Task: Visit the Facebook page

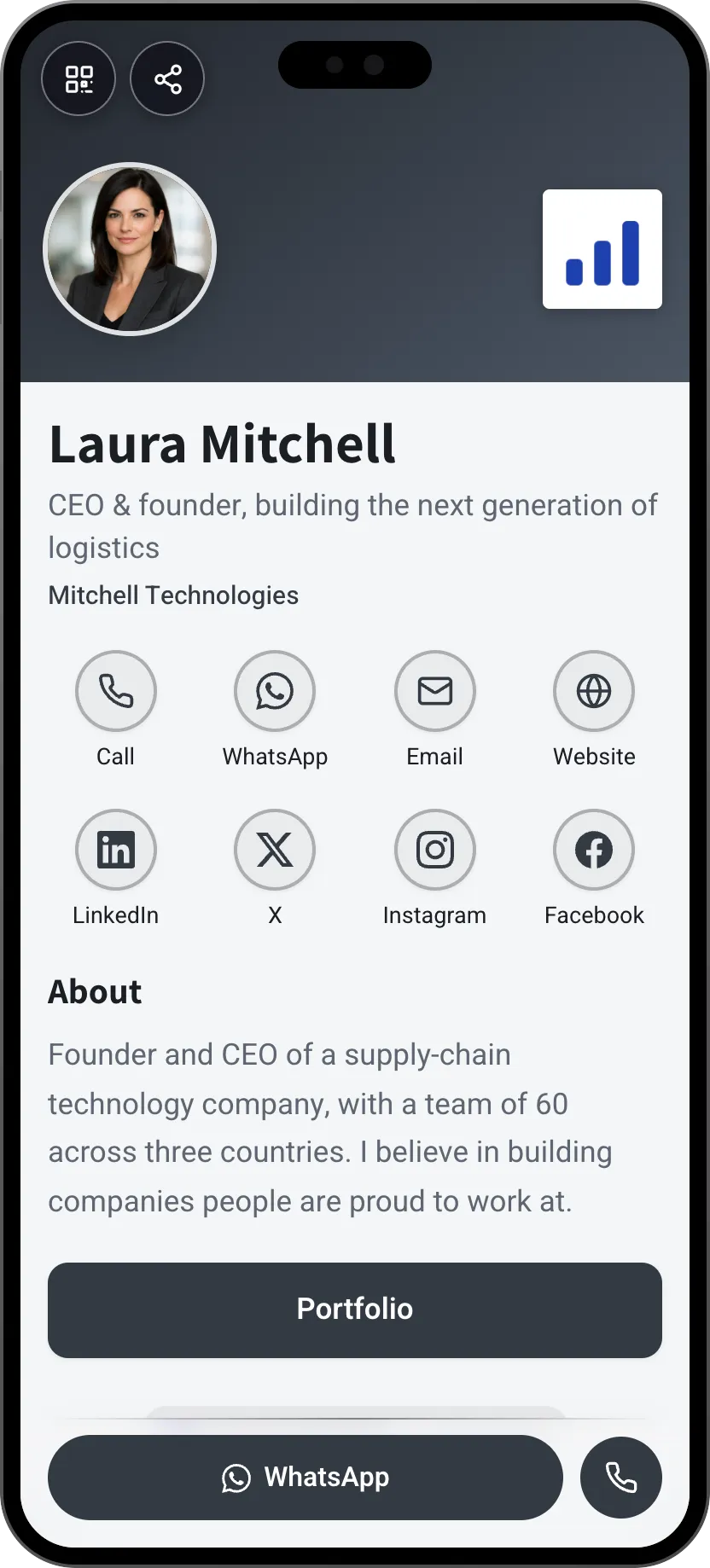Action: click(x=594, y=850)
